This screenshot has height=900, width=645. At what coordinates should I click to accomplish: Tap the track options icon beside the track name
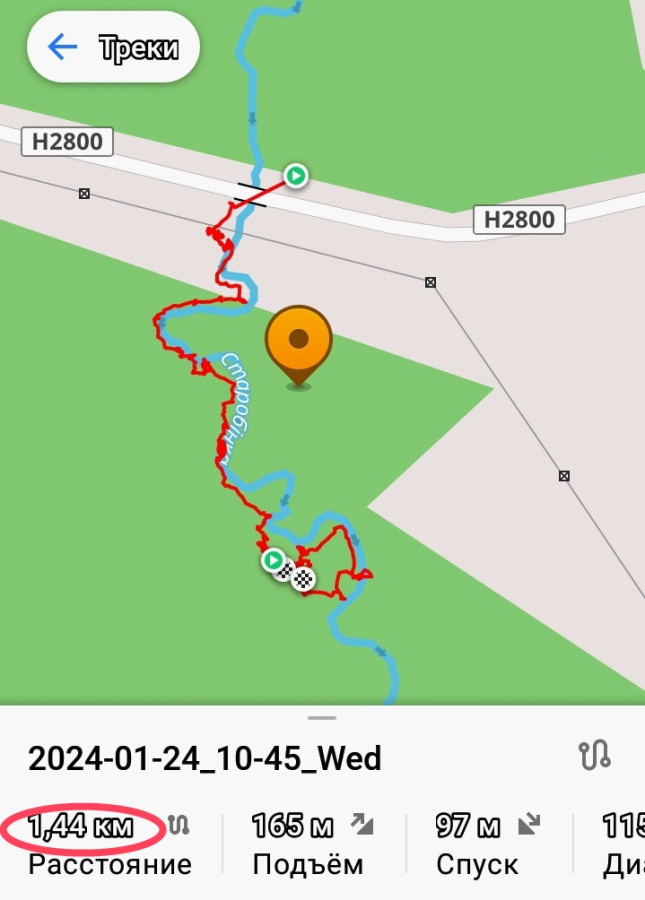click(594, 756)
